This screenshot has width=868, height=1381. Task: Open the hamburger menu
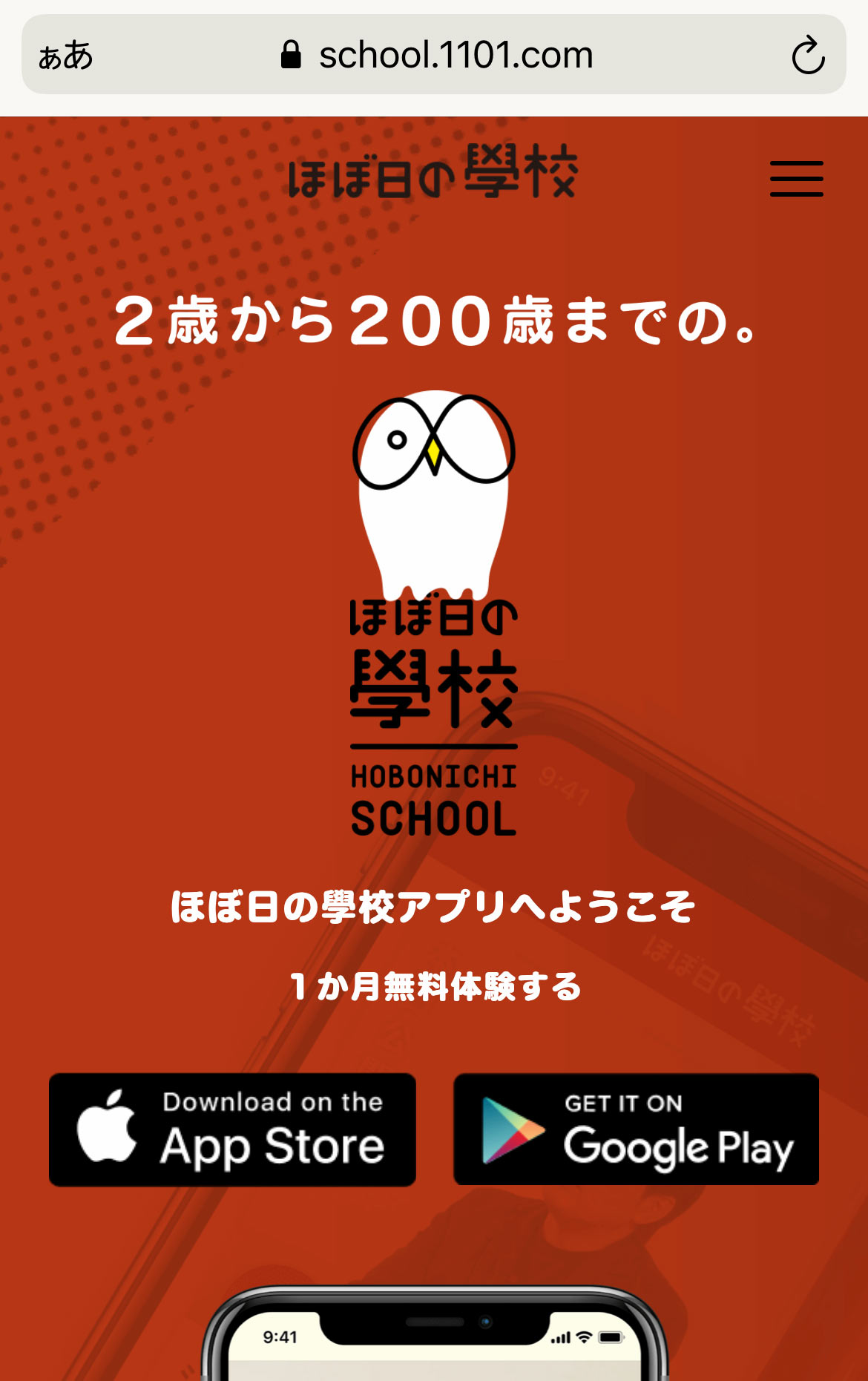point(796,179)
